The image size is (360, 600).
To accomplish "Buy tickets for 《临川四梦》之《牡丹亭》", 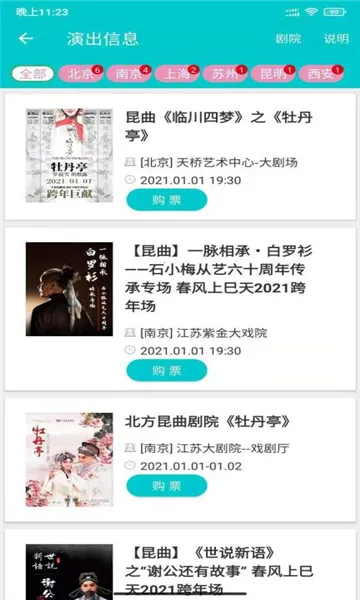I will [167, 200].
